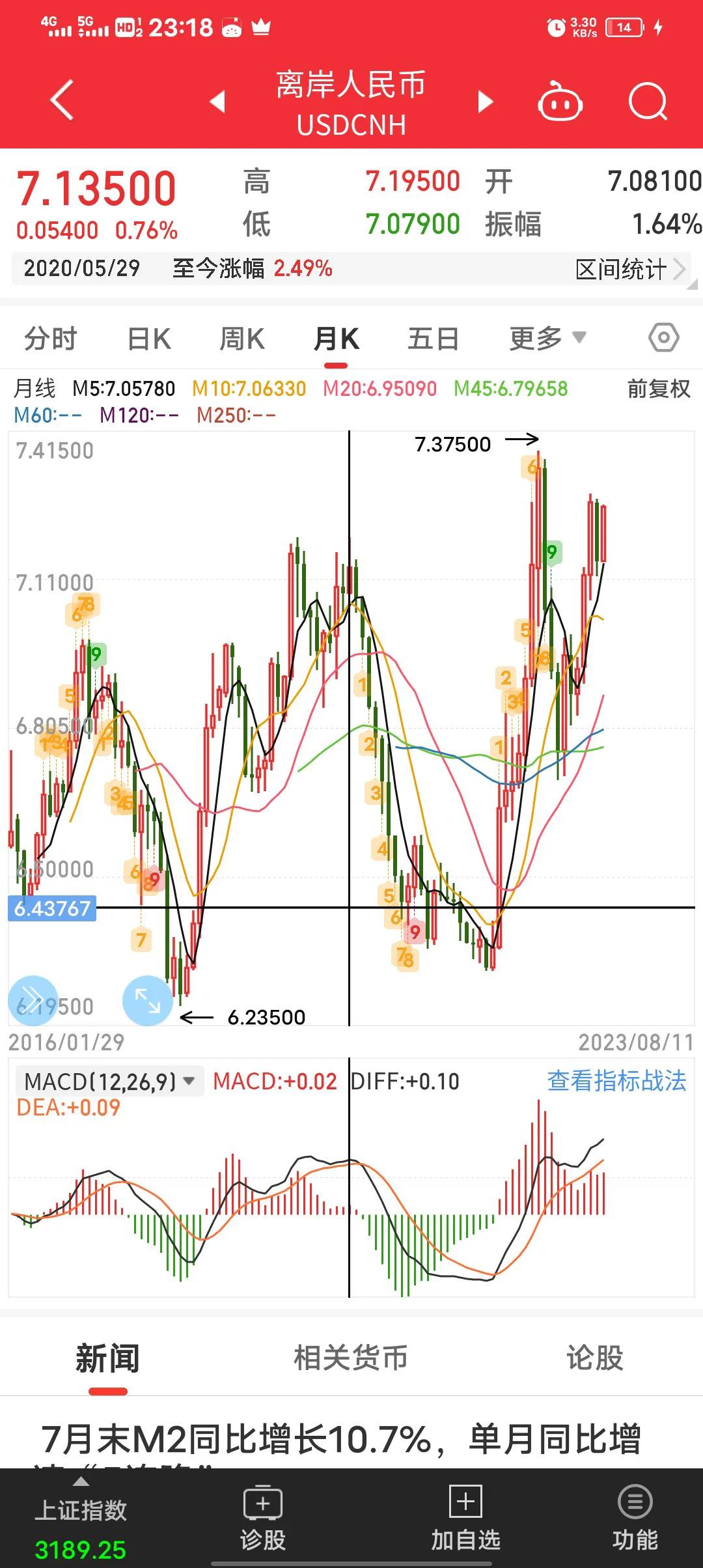Switch to the 周K tab

click(241, 338)
